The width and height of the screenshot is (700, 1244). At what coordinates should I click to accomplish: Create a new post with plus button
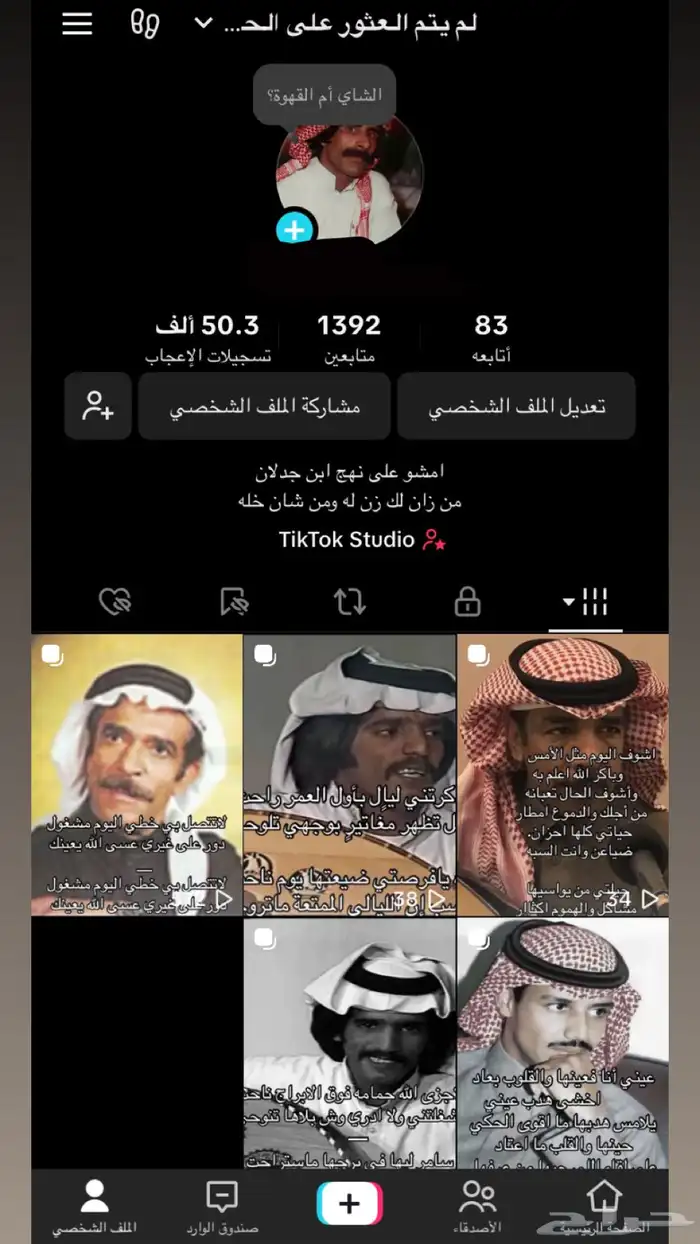349,1204
